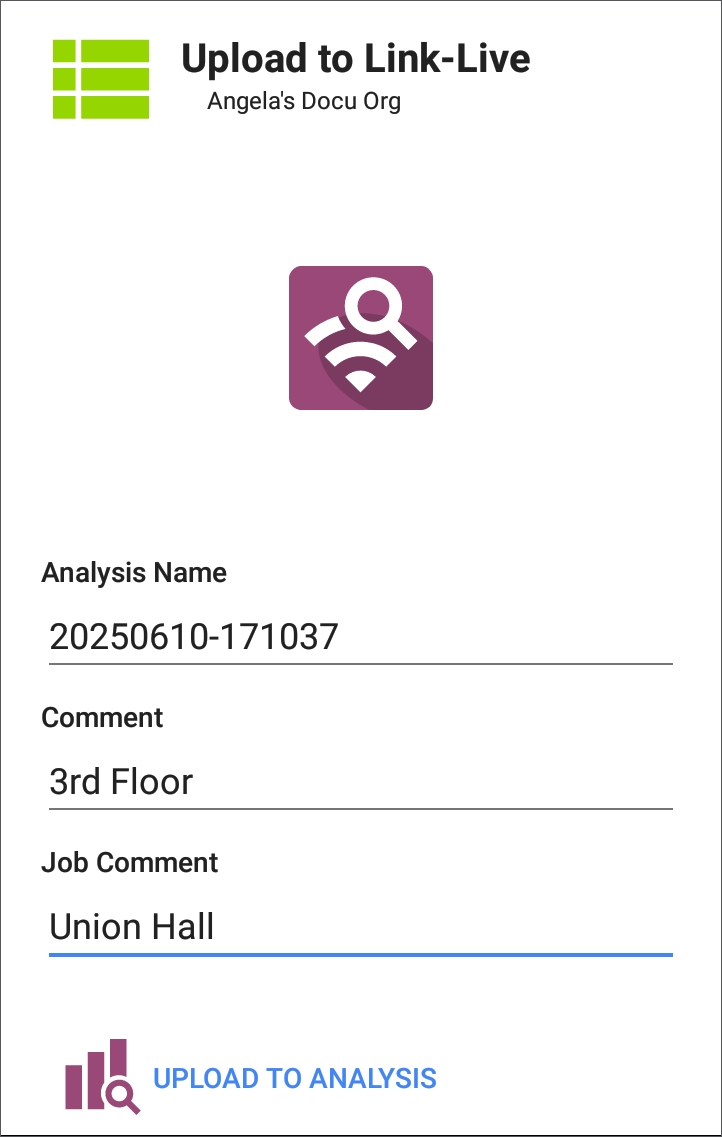Viewport: 722px width, 1137px height.
Task: Tap Upload to Analysis
Action: click(294, 1078)
